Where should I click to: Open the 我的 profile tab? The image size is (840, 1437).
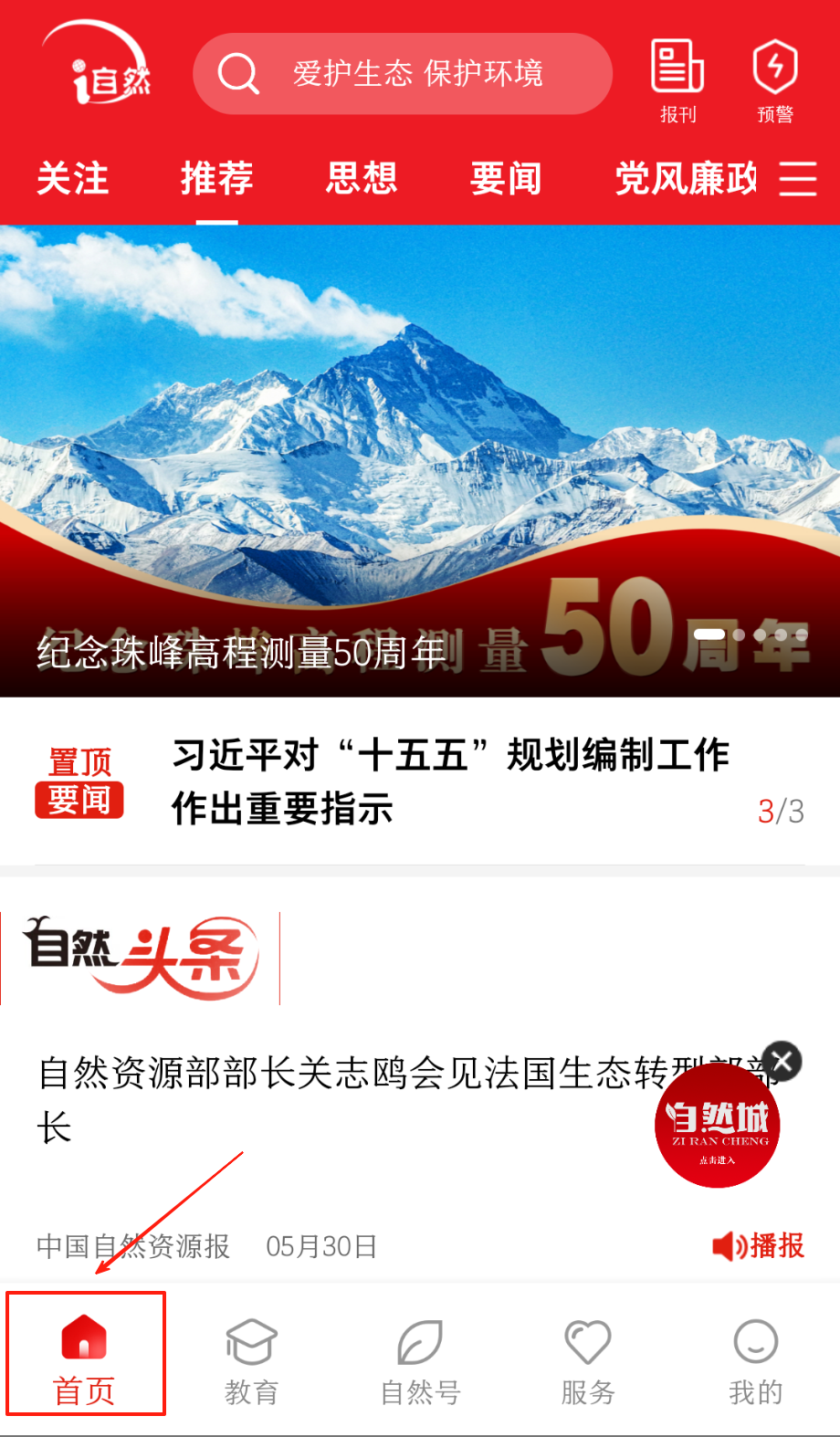[756, 1355]
